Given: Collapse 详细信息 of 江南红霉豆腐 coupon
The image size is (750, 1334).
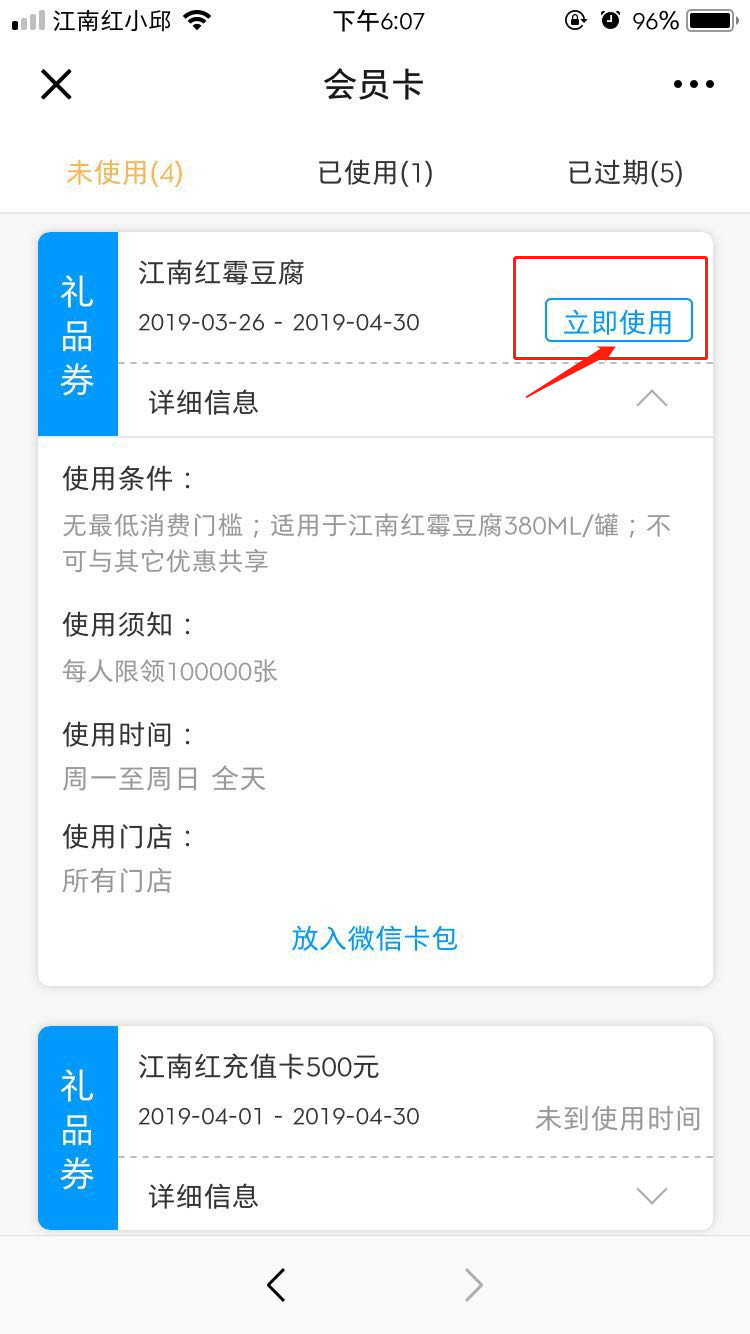Looking at the screenshot, I should pos(651,400).
